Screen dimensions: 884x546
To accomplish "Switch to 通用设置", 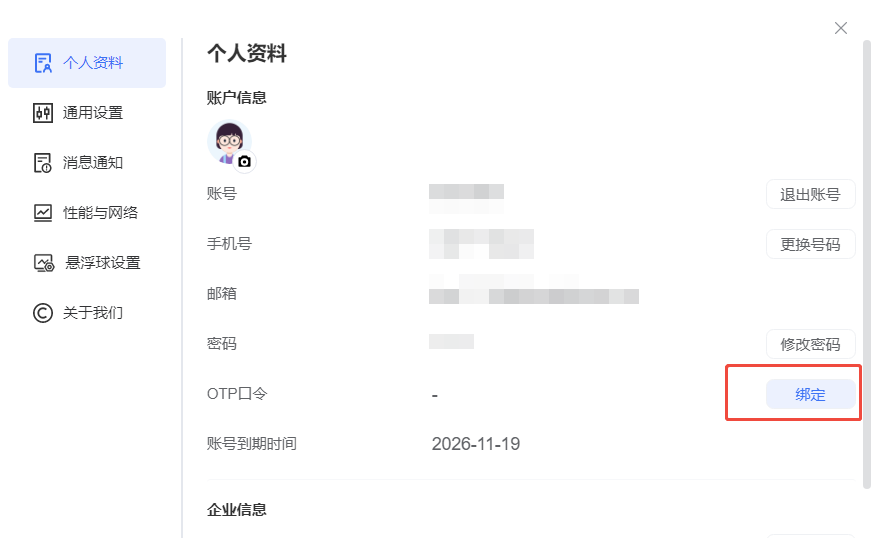I will [x=87, y=113].
